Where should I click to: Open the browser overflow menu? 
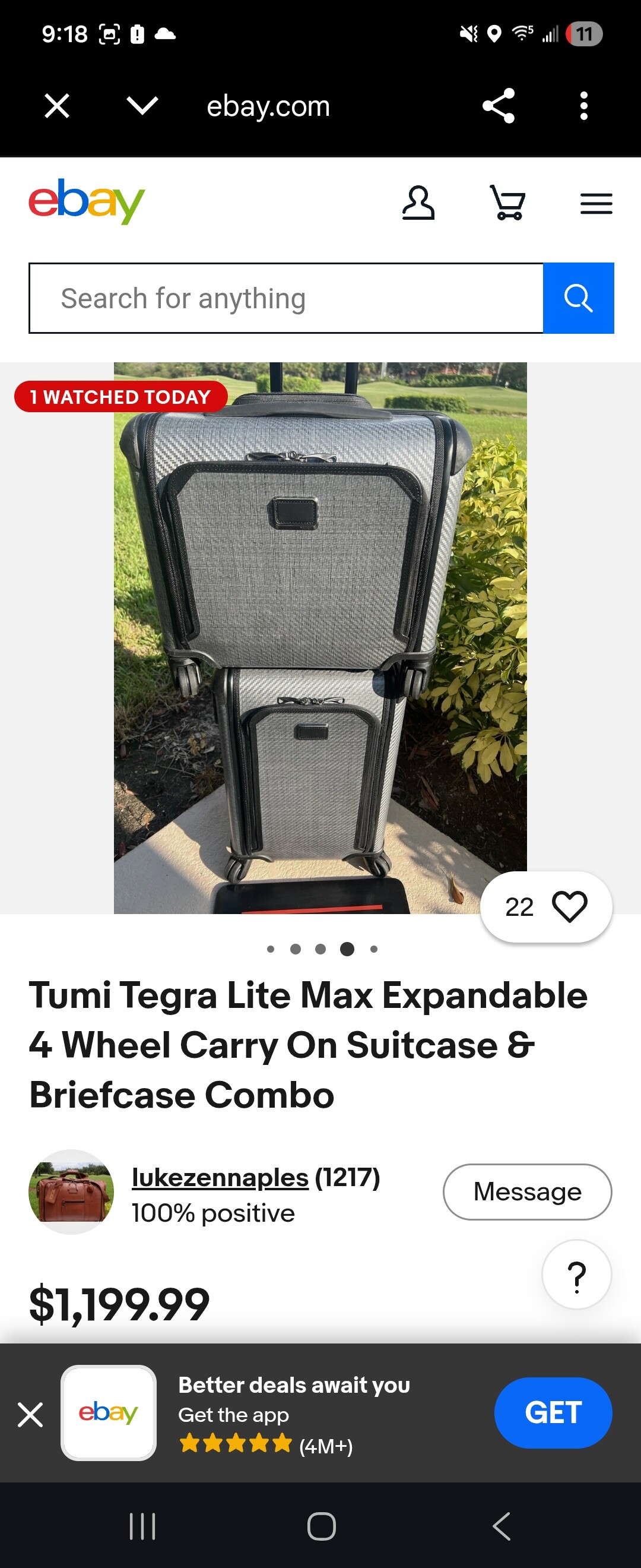(583, 106)
